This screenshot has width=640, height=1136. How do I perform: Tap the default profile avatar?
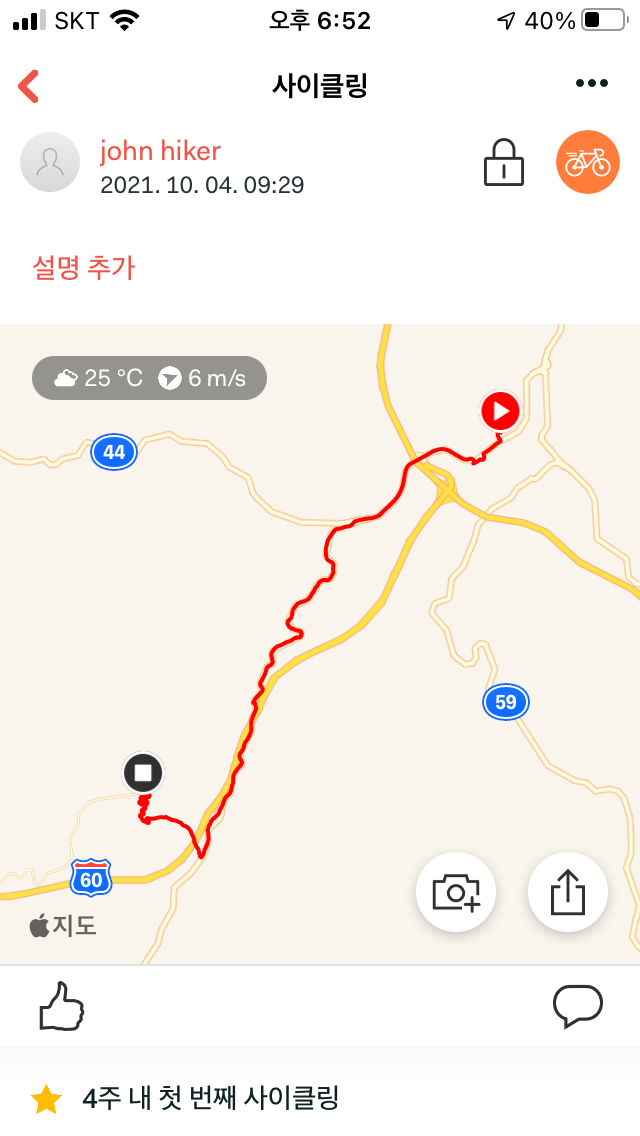(x=50, y=162)
